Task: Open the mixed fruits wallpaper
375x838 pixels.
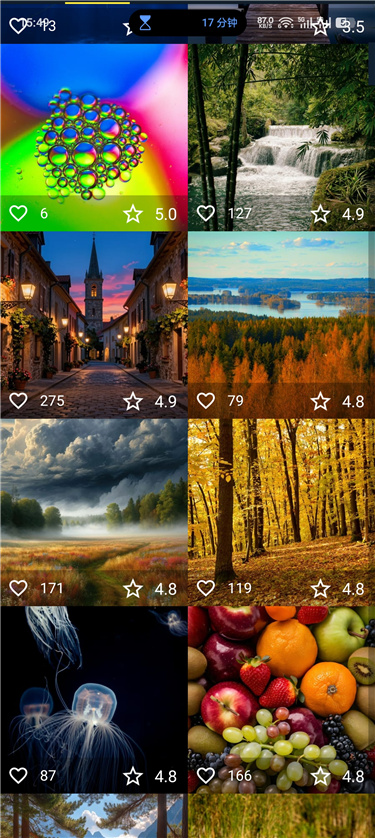Action: [282, 700]
